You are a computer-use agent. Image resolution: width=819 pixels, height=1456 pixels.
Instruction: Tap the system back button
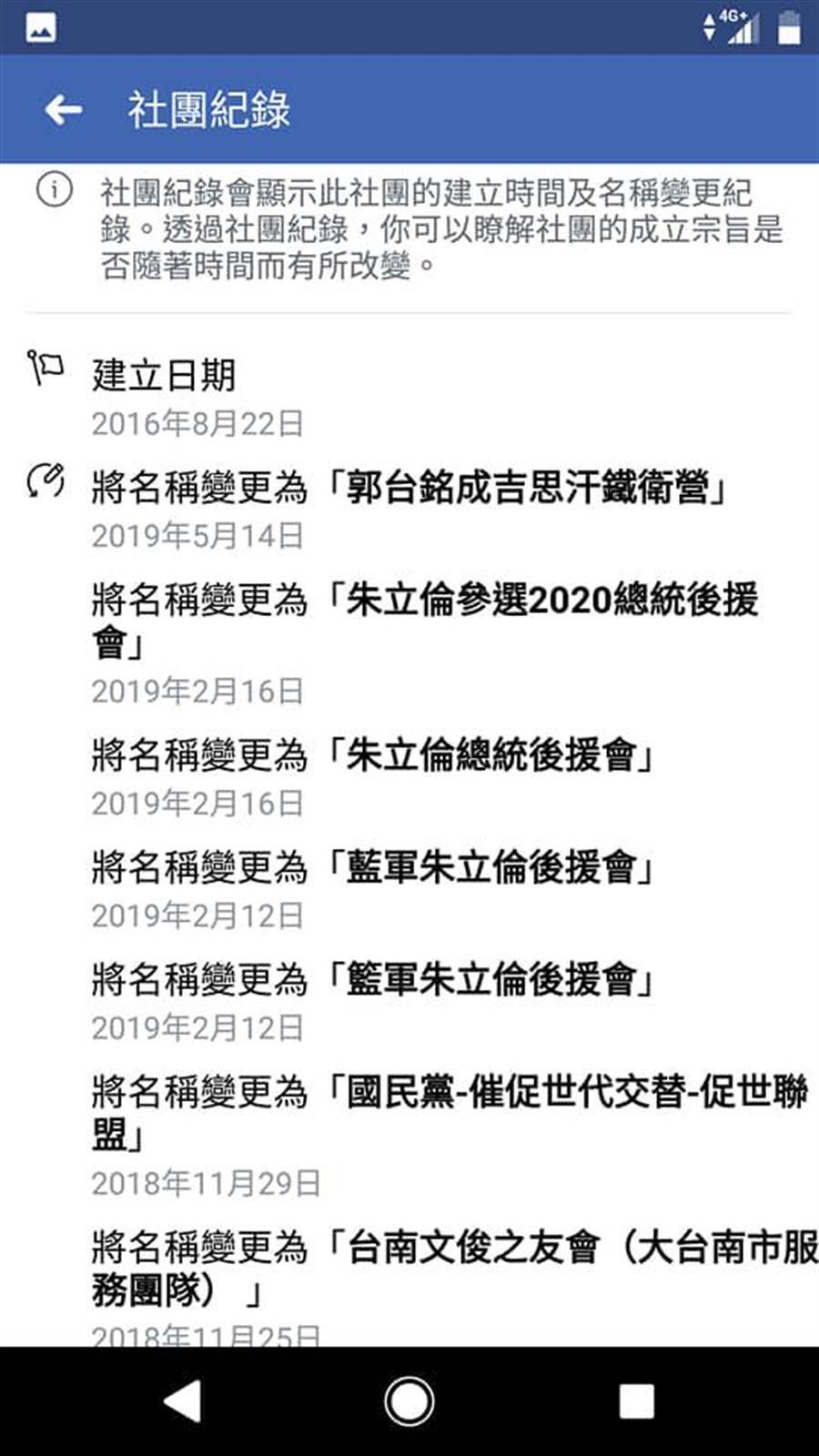pos(183,1400)
